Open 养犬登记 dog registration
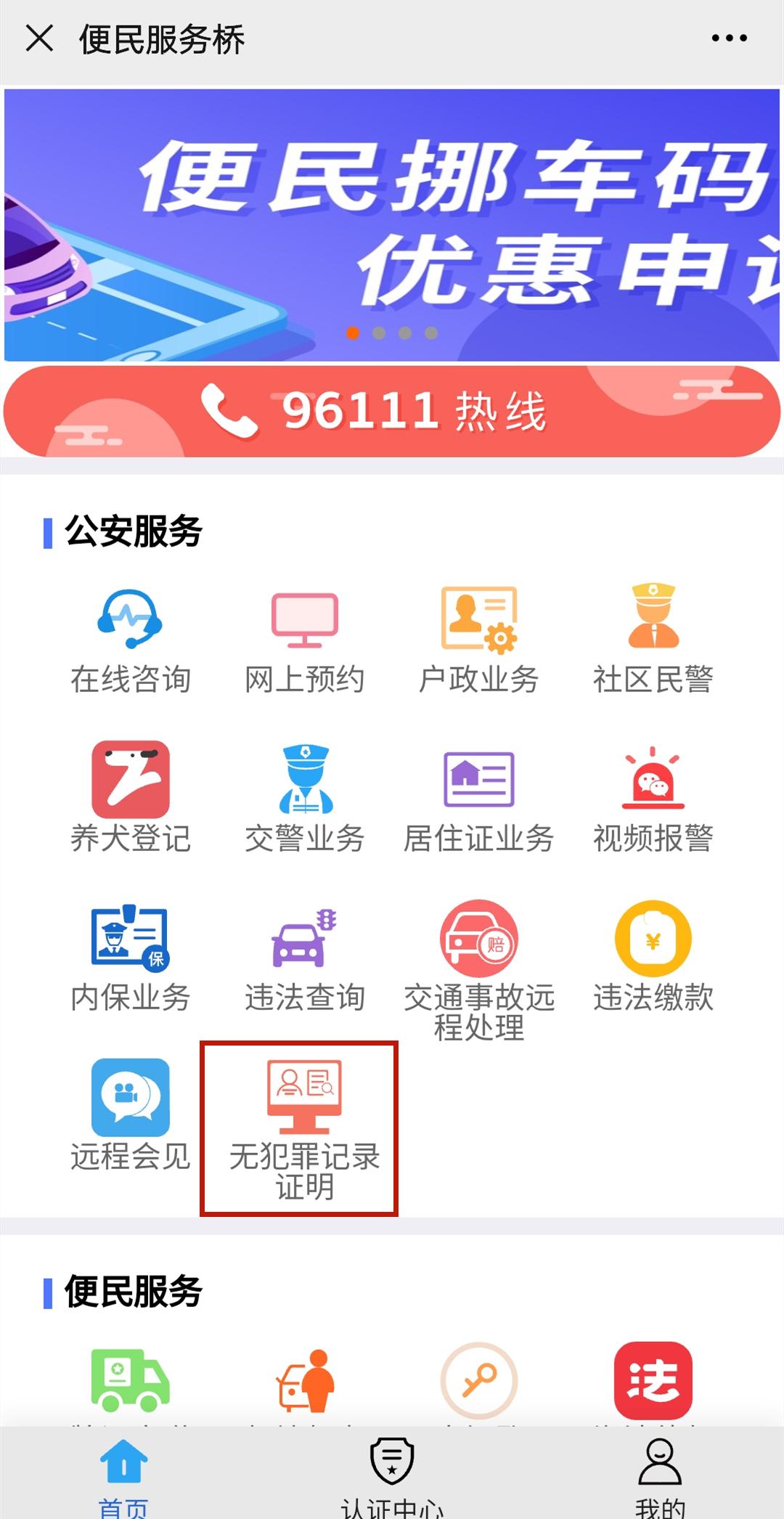The image size is (784, 1519). coord(131,797)
